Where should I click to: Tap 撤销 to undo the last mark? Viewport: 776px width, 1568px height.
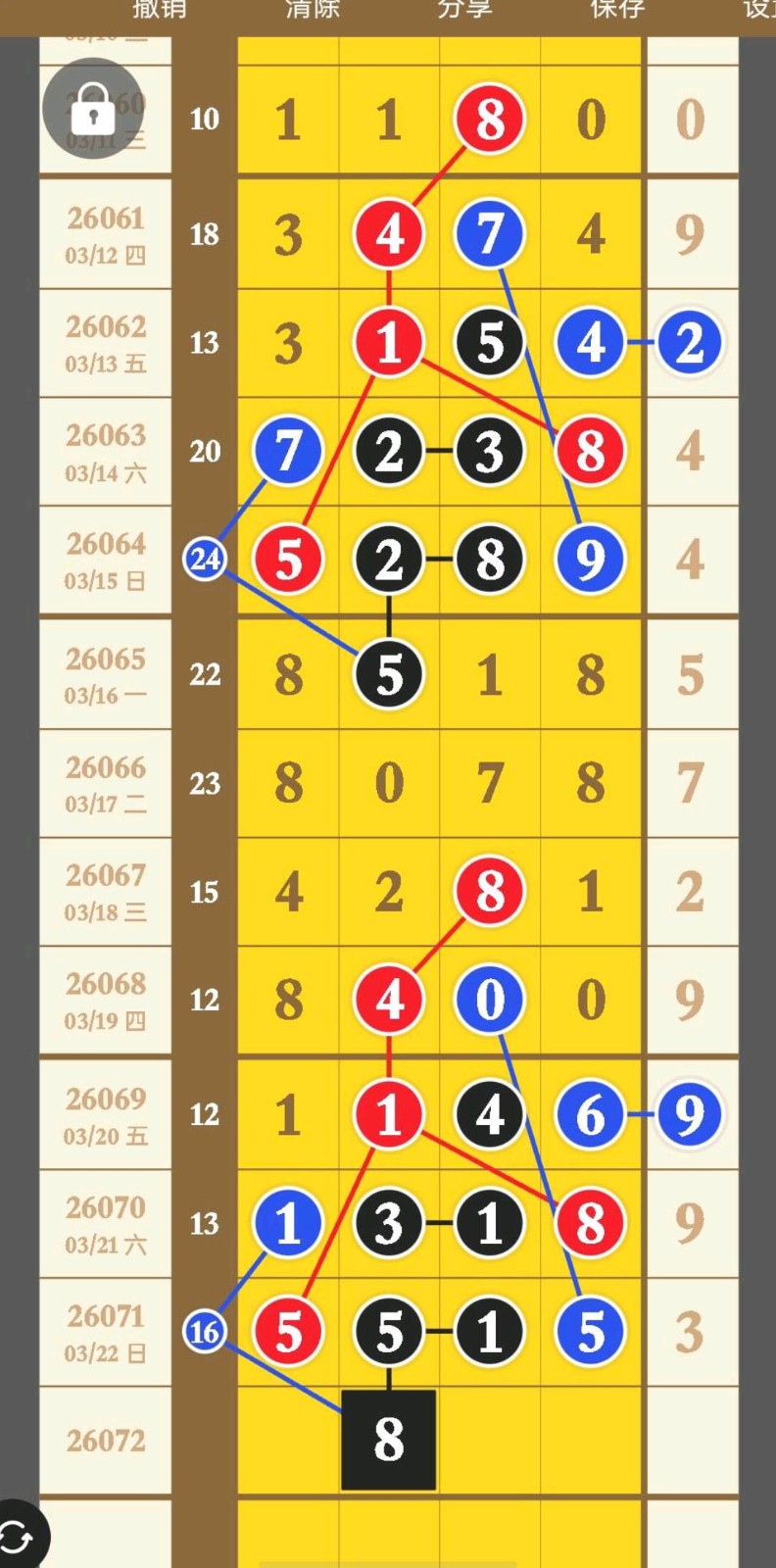(x=160, y=10)
